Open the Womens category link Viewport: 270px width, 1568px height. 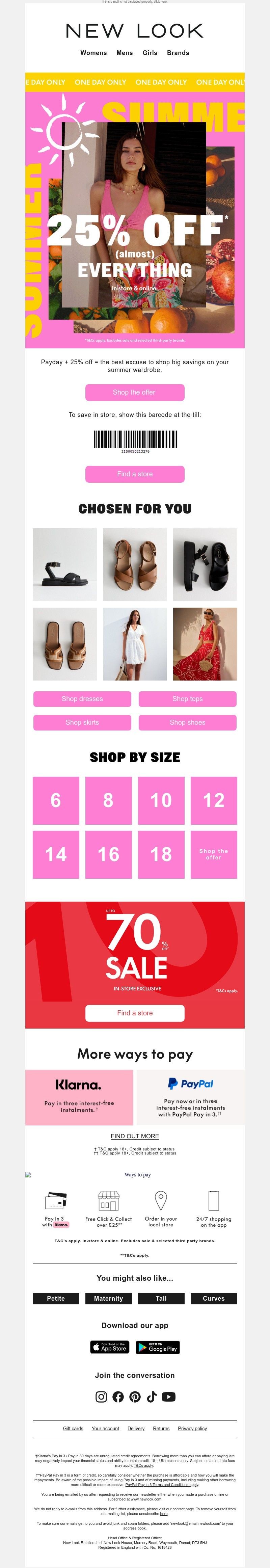(93, 53)
